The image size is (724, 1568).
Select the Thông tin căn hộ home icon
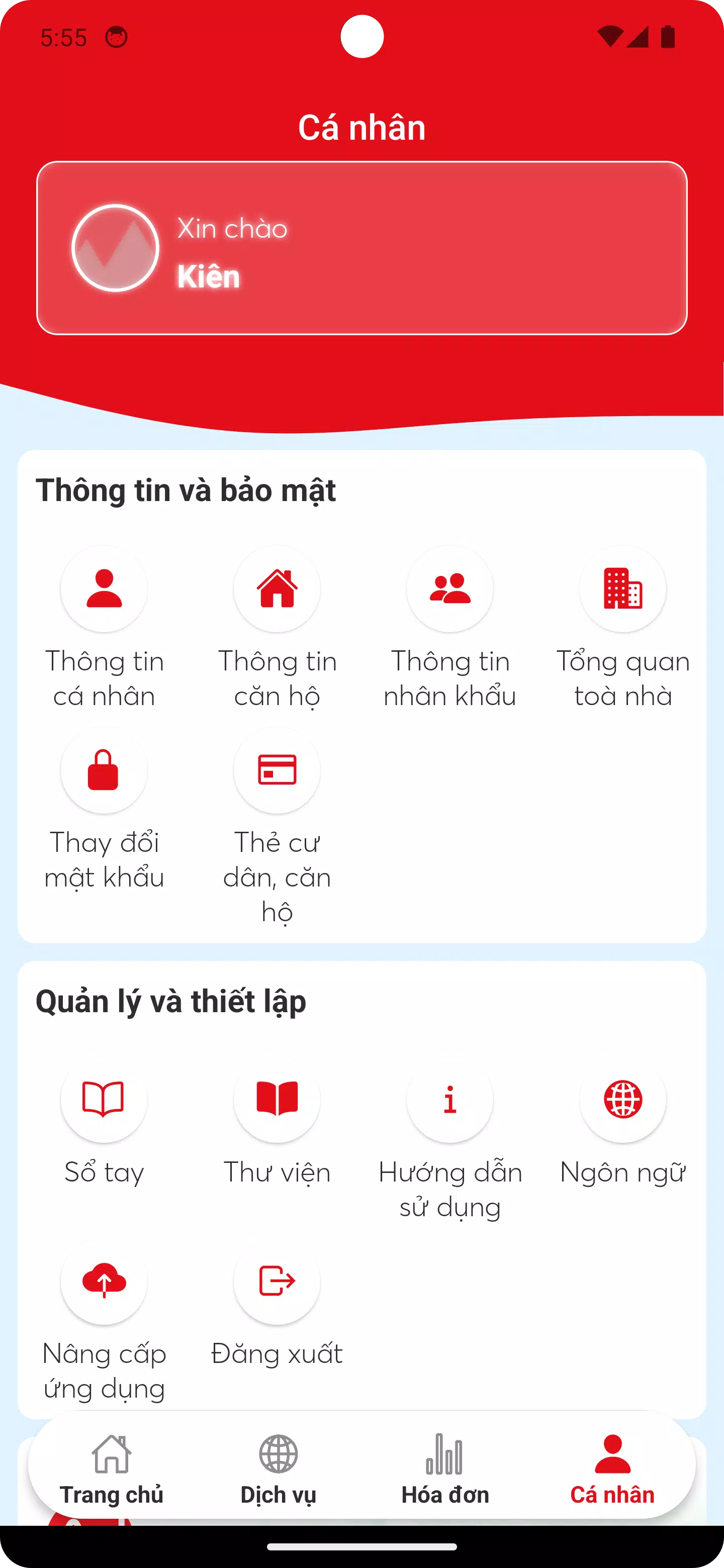[277, 589]
